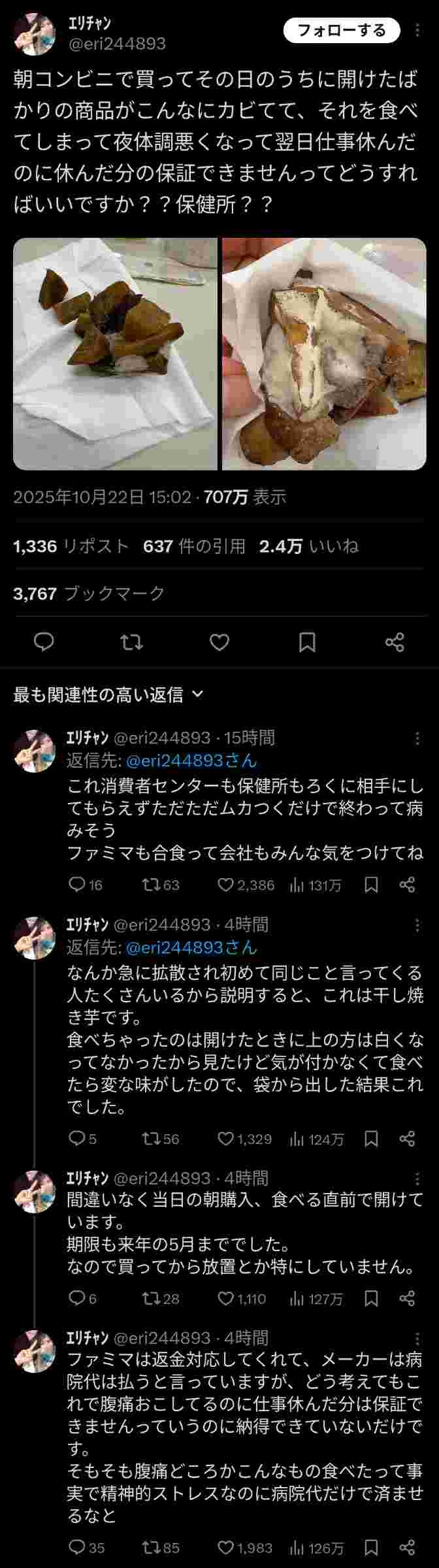Repost the main post
The image size is (439, 1568).
(x=132, y=642)
